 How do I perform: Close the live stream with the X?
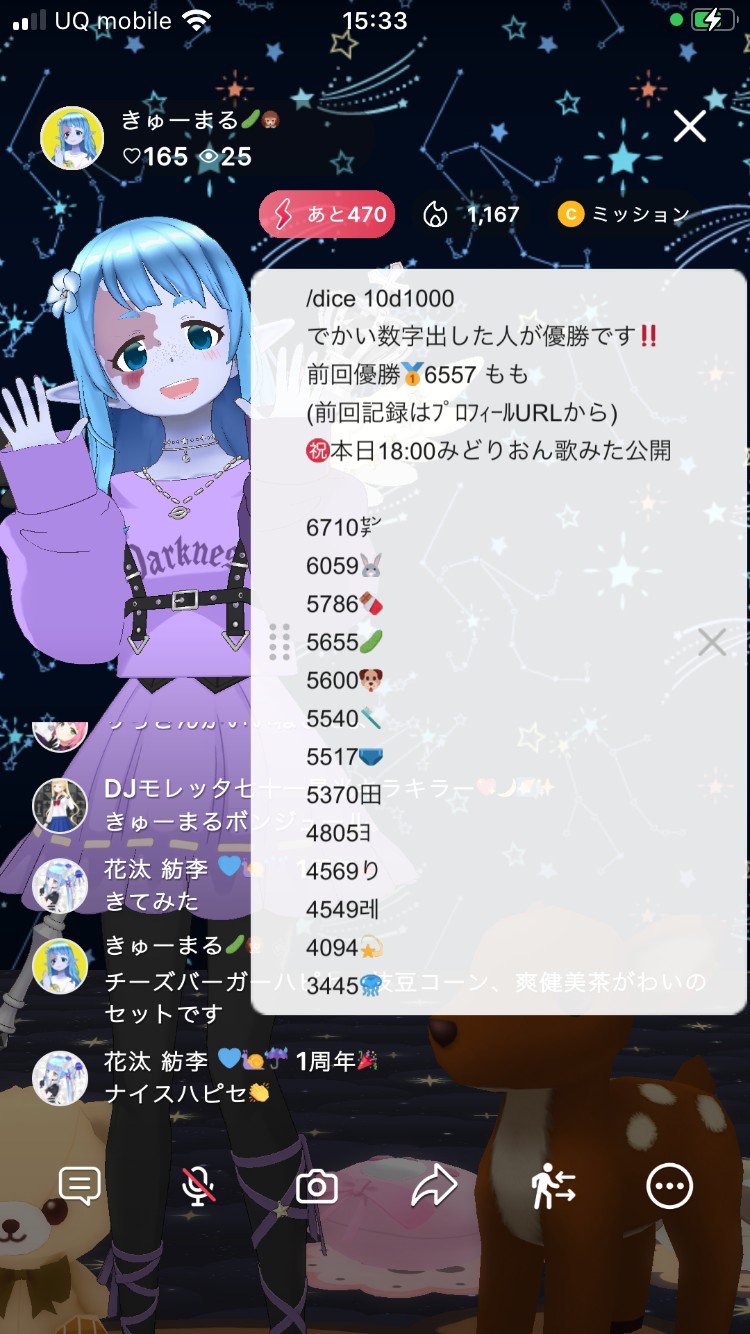pos(689,127)
